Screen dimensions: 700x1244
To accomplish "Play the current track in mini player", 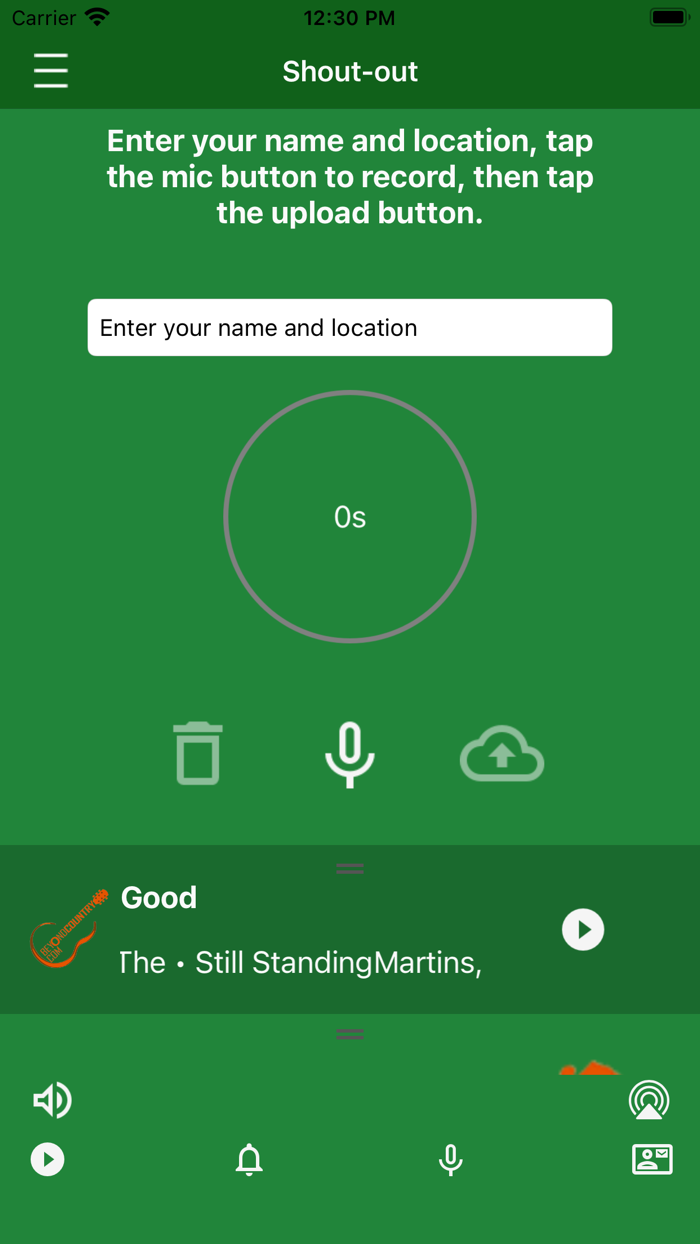I will click(583, 929).
